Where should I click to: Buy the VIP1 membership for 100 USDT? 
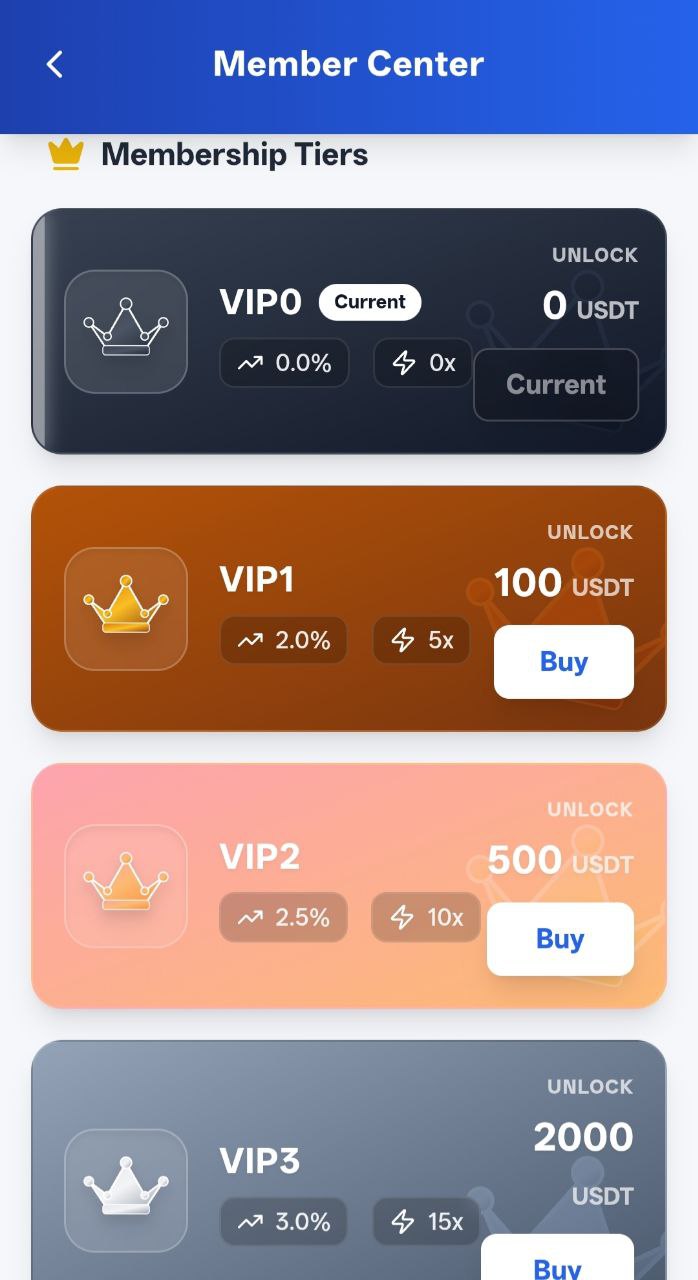click(563, 662)
